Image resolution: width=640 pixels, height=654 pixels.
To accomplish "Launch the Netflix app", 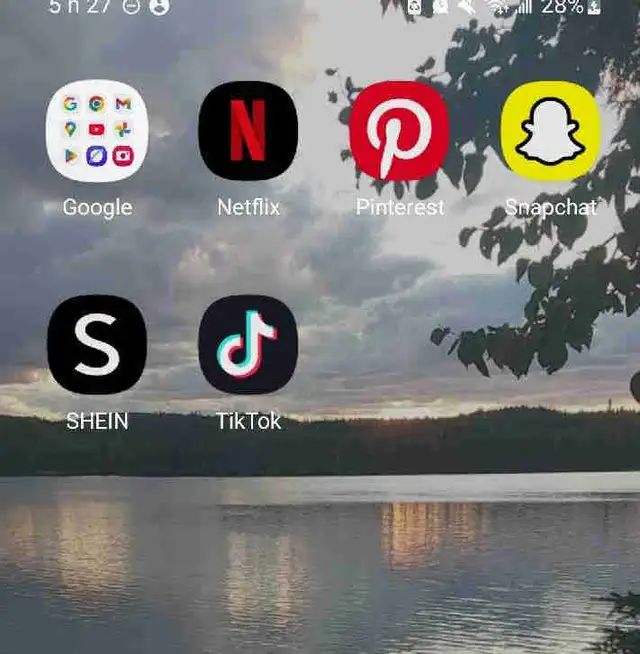I will point(248,131).
